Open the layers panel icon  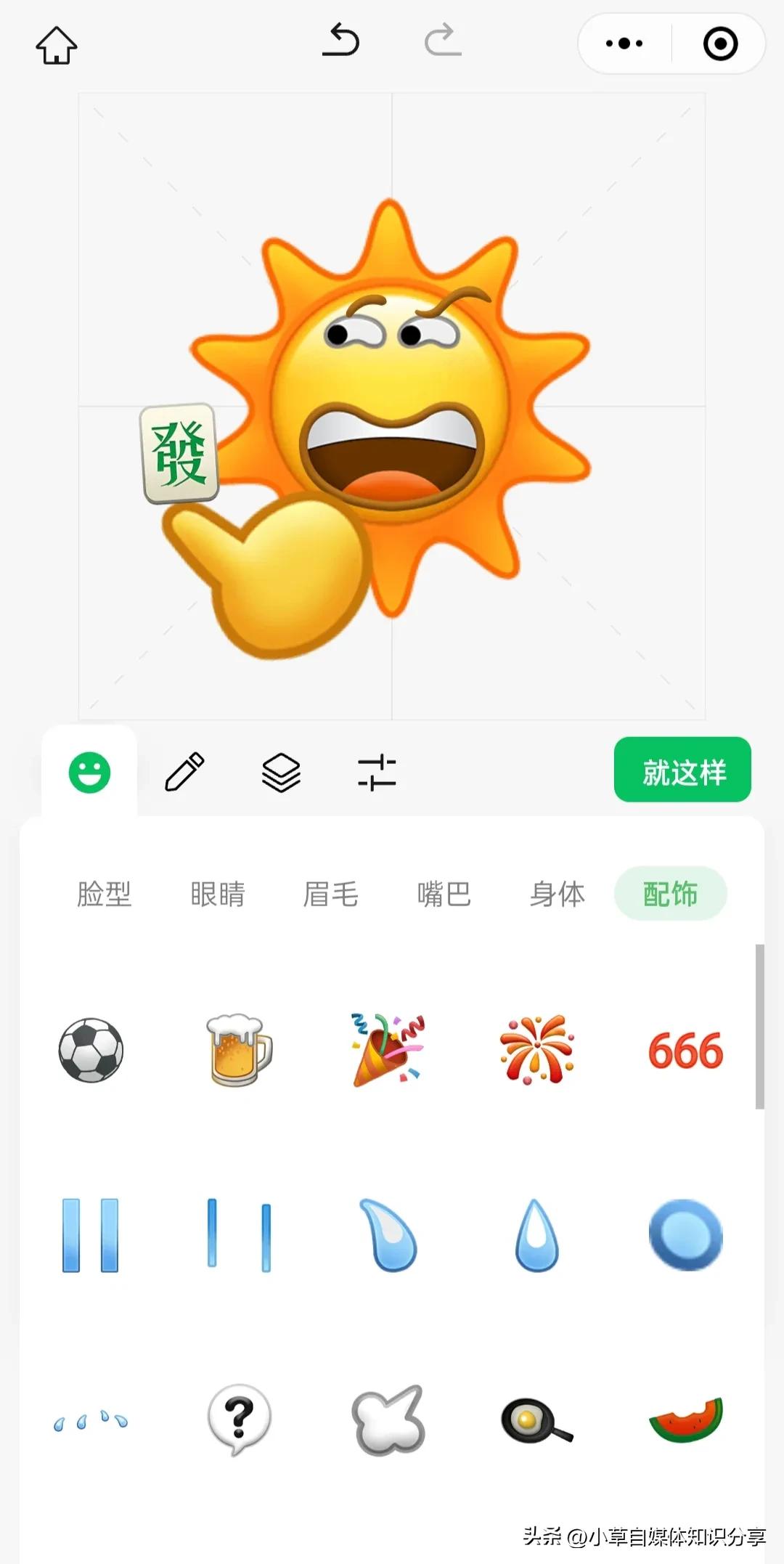[x=280, y=773]
